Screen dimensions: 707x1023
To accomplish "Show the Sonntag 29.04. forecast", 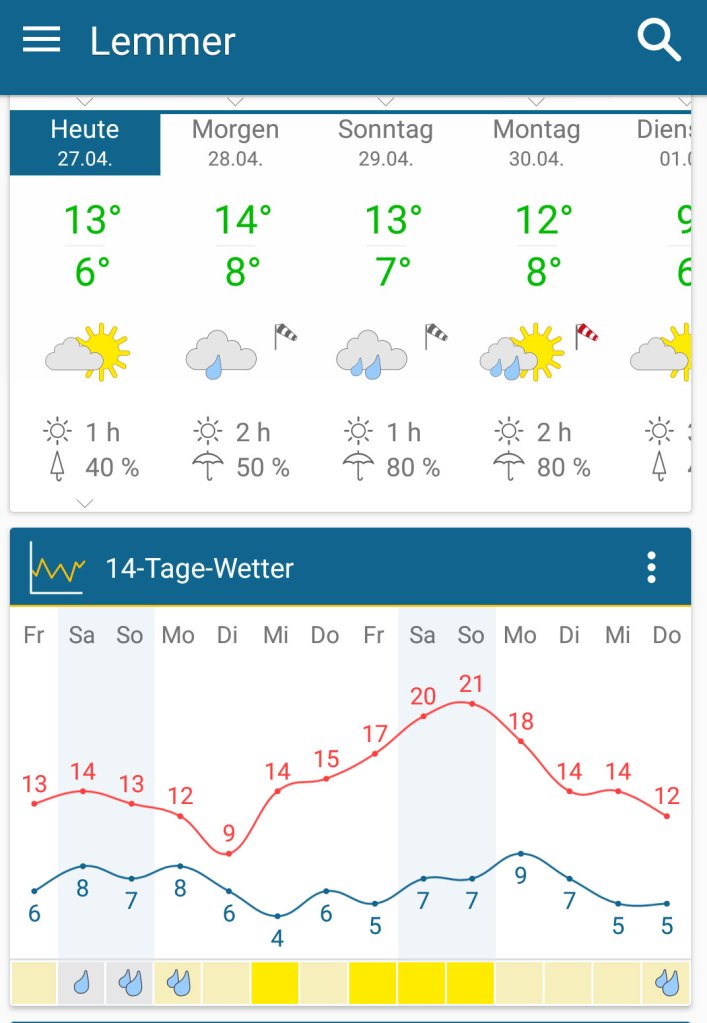I will [x=385, y=143].
